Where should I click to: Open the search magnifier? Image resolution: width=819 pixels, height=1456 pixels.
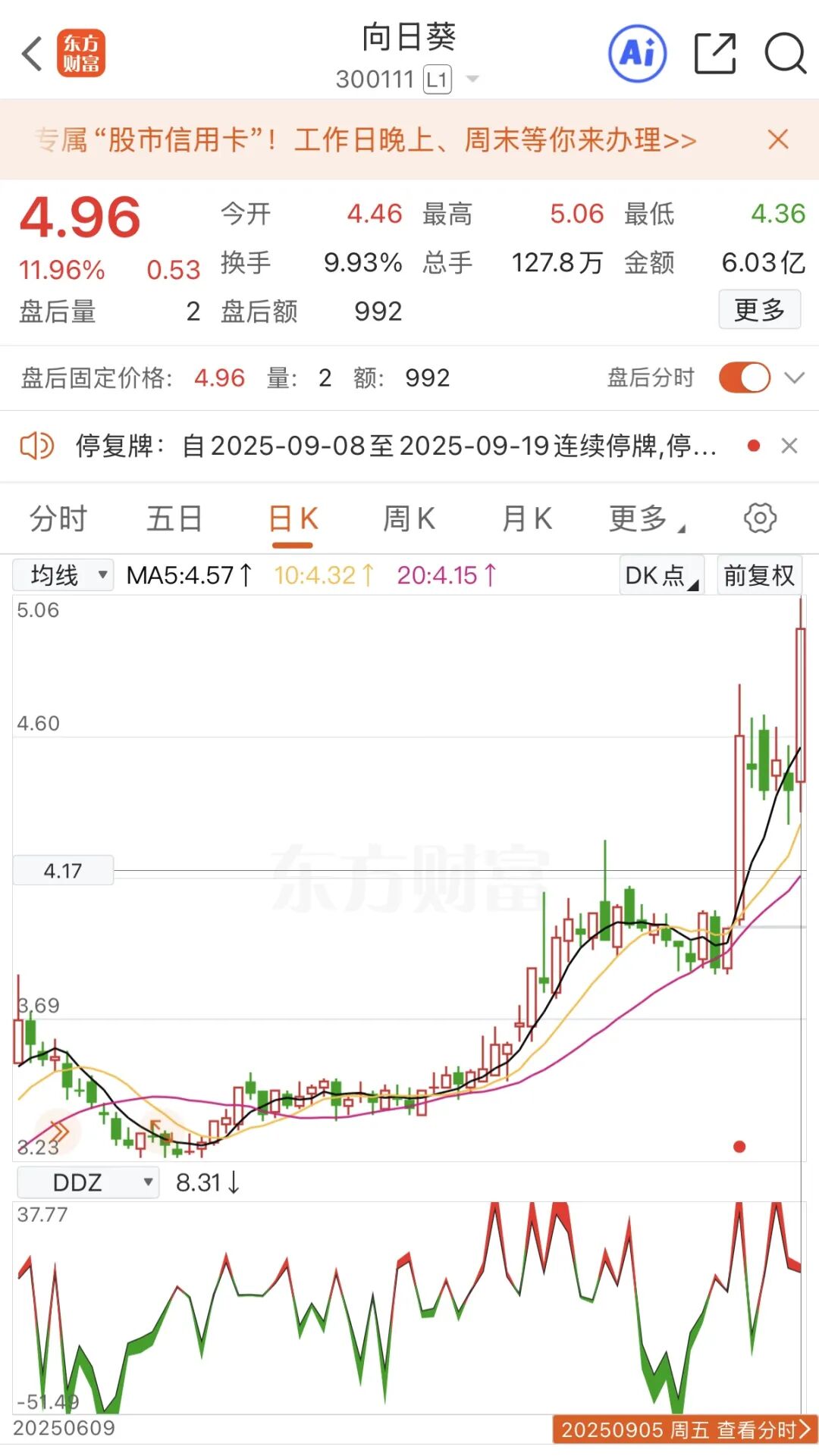[x=785, y=54]
